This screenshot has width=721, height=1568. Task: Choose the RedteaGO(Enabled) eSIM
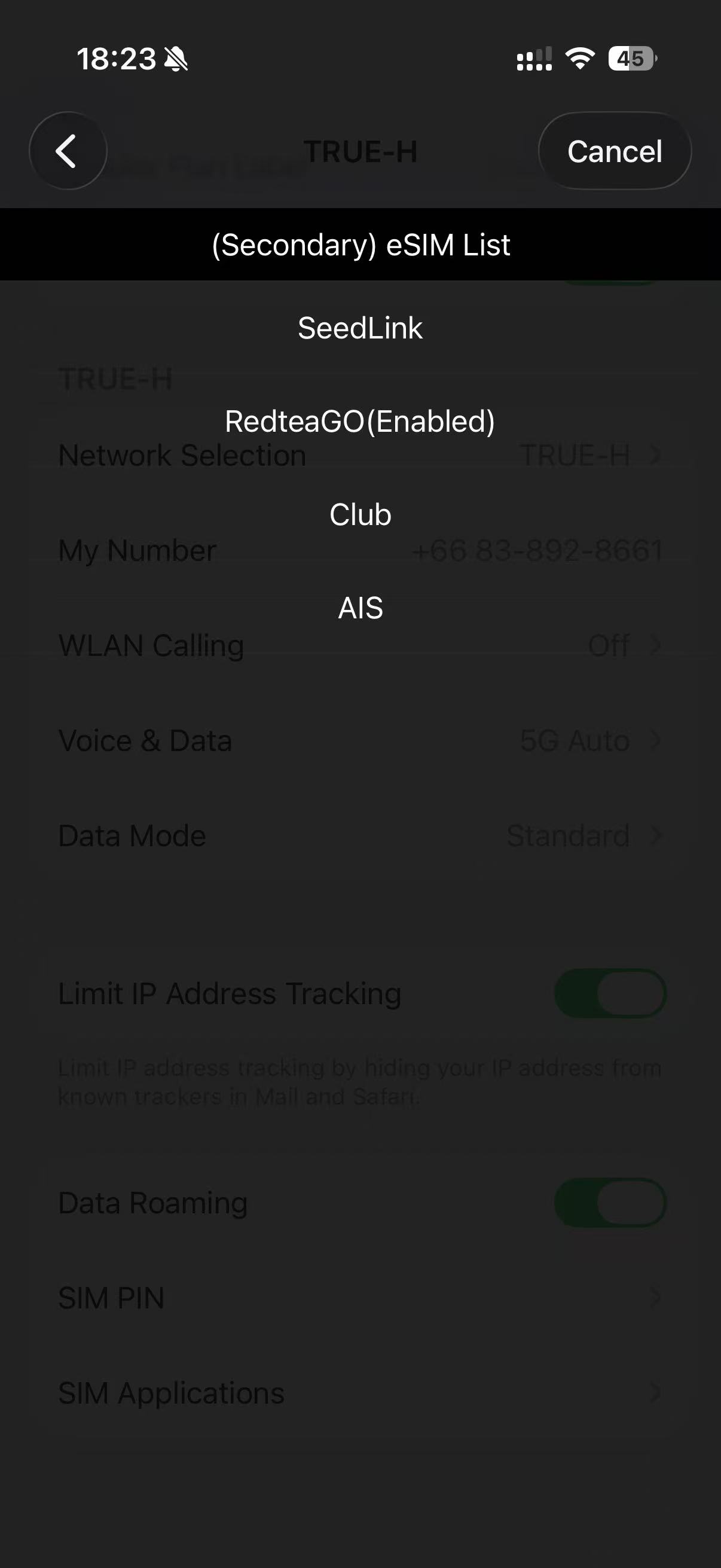[360, 421]
